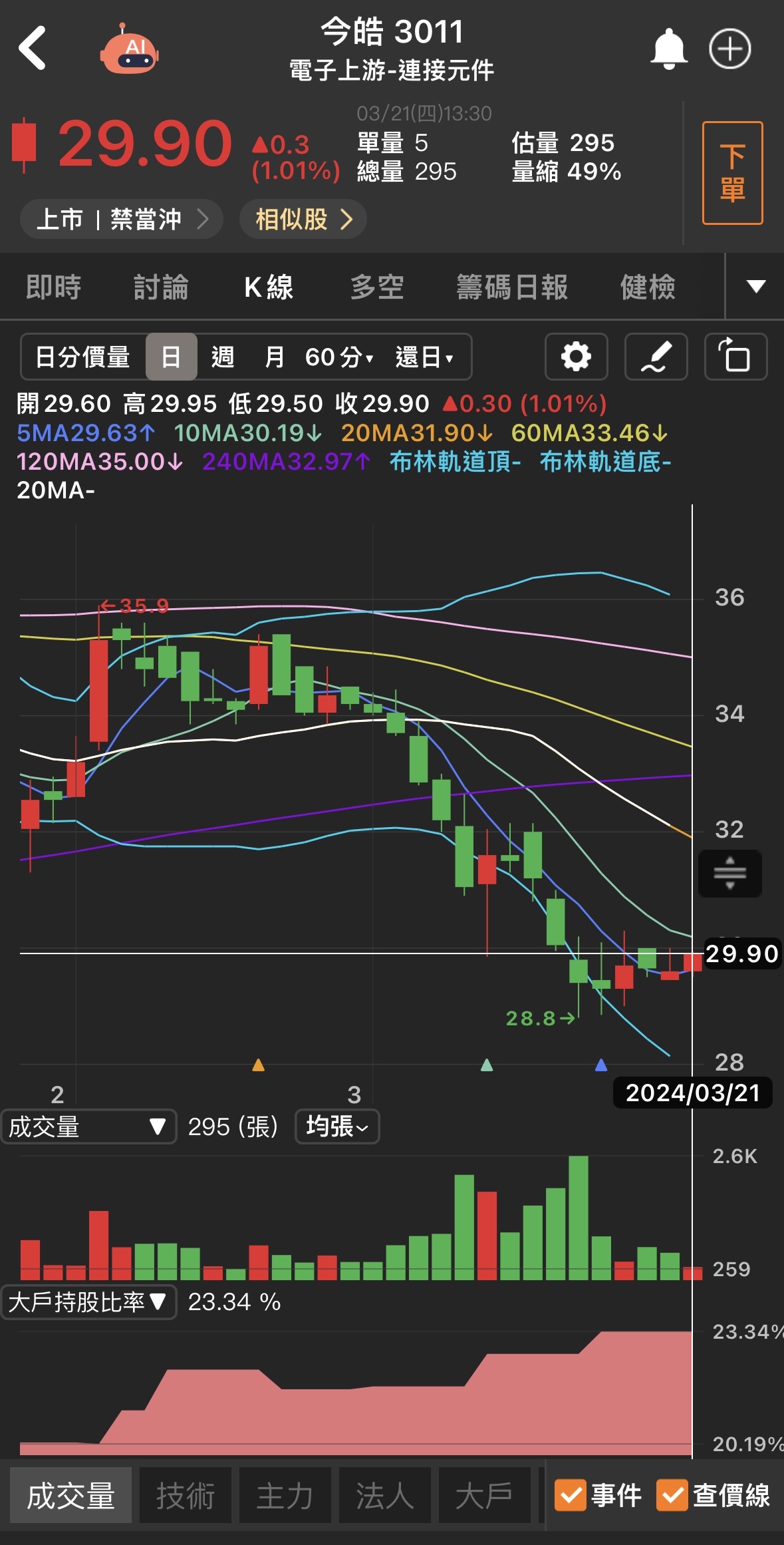This screenshot has height=1545, width=784.
Task: Open chart settings gear
Action: (576, 357)
